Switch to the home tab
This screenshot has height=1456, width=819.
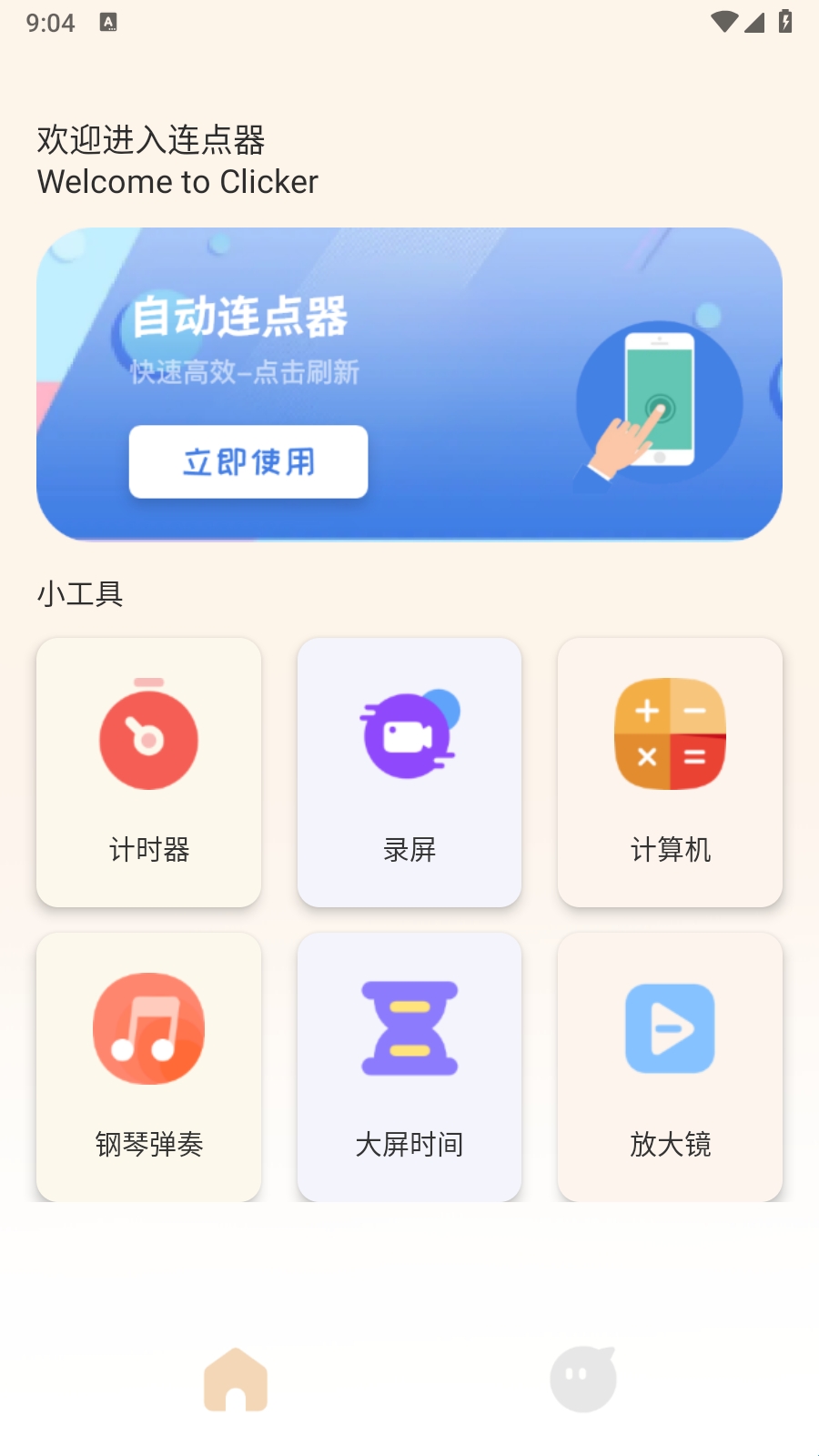(236, 1380)
